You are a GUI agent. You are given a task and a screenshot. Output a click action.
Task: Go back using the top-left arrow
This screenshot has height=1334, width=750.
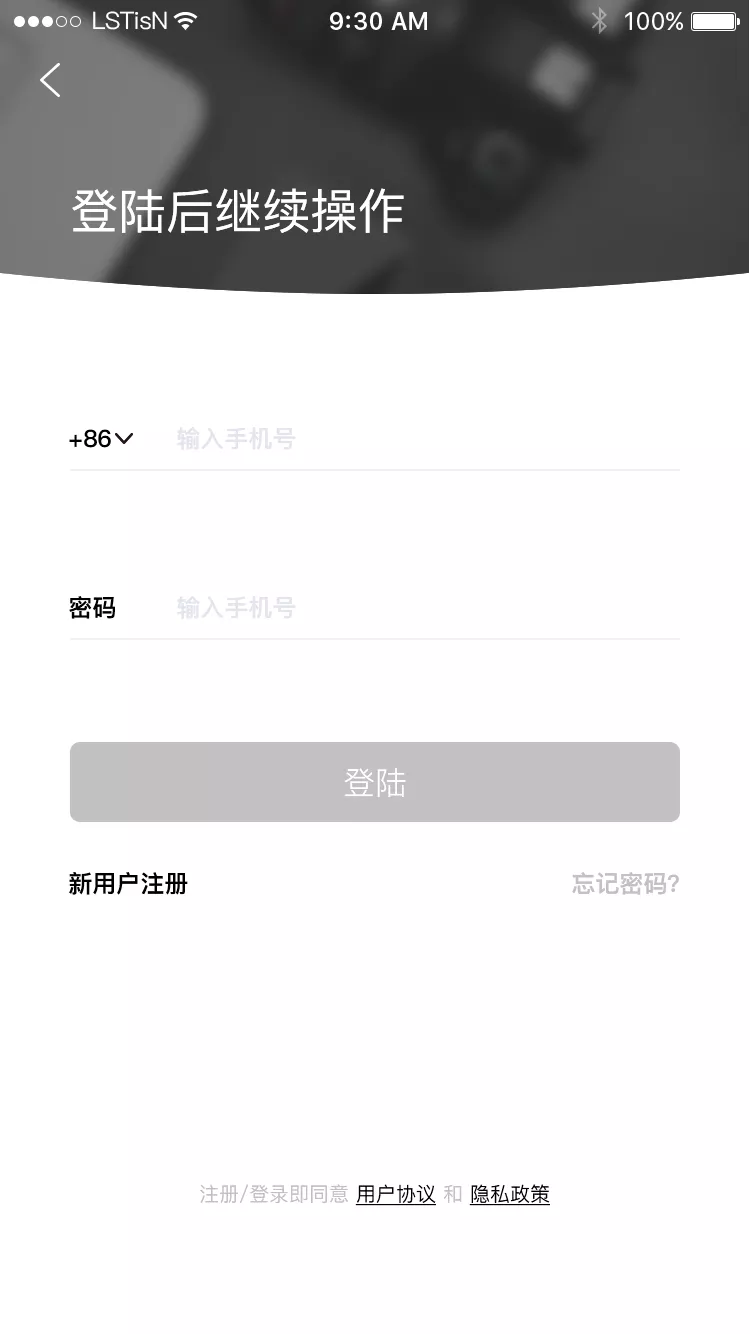pyautogui.click(x=50, y=80)
